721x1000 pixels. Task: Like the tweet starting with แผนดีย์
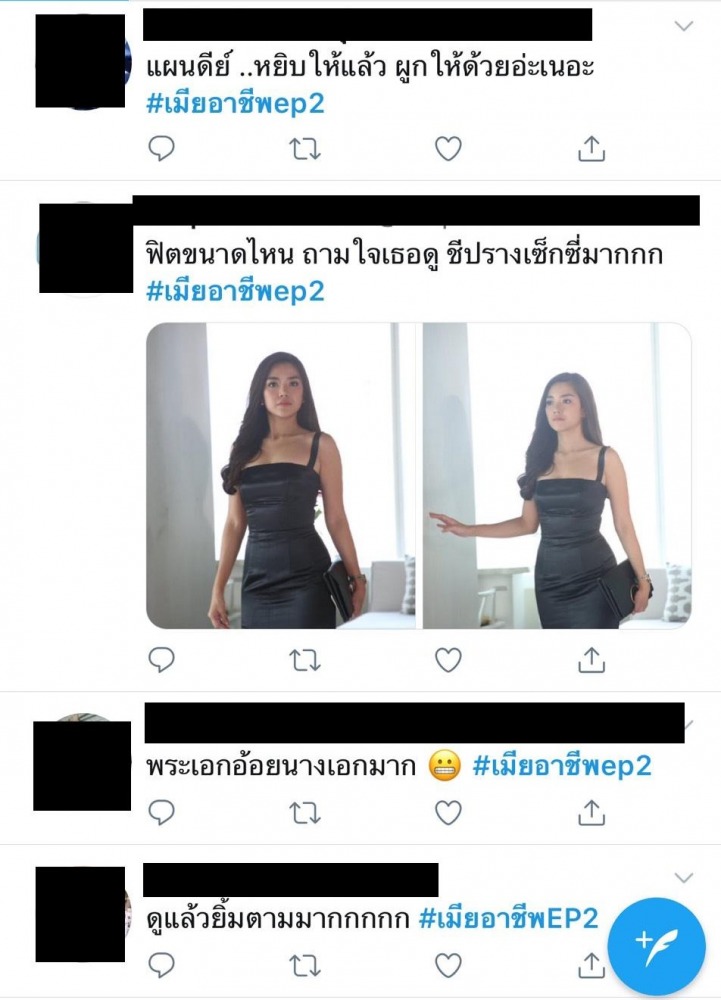click(448, 149)
